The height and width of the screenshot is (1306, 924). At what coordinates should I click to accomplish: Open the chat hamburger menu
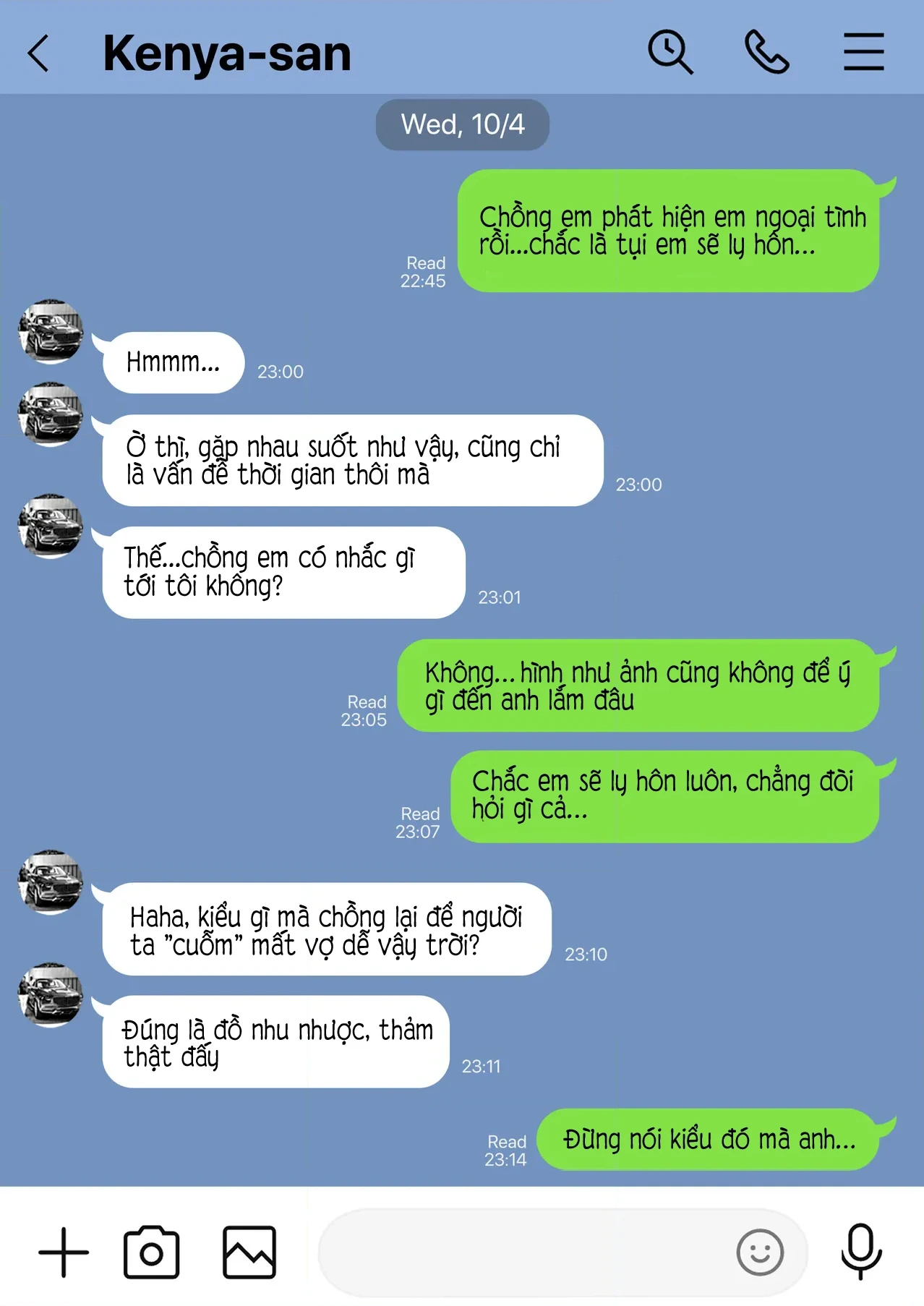(x=863, y=52)
